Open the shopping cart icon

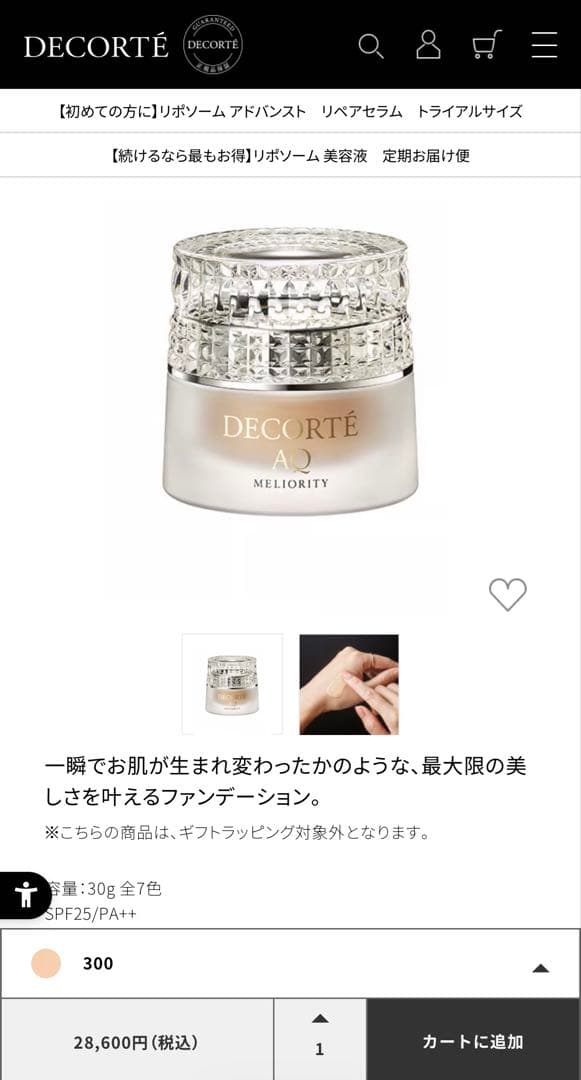486,45
